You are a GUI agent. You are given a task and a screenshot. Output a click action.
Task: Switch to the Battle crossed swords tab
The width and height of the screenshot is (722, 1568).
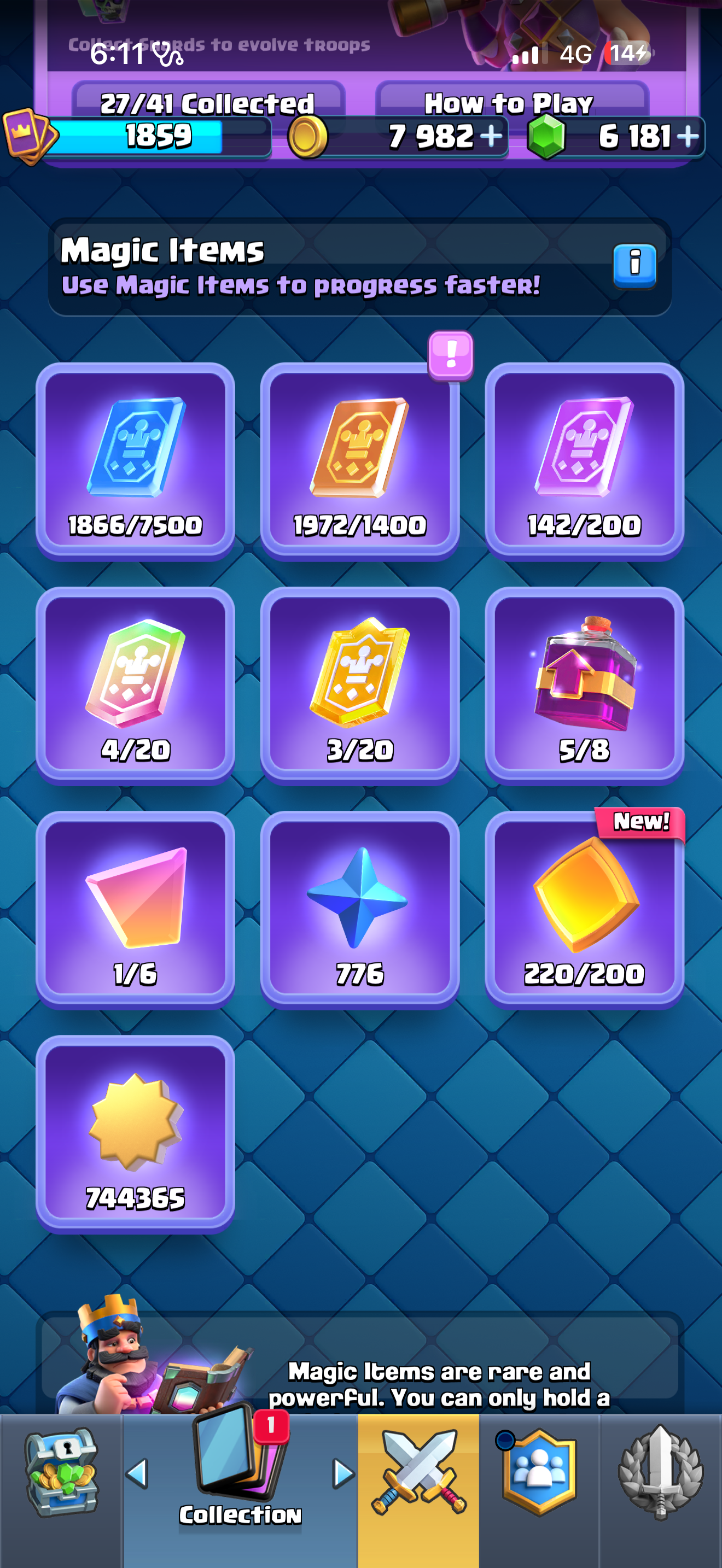pos(419,1473)
